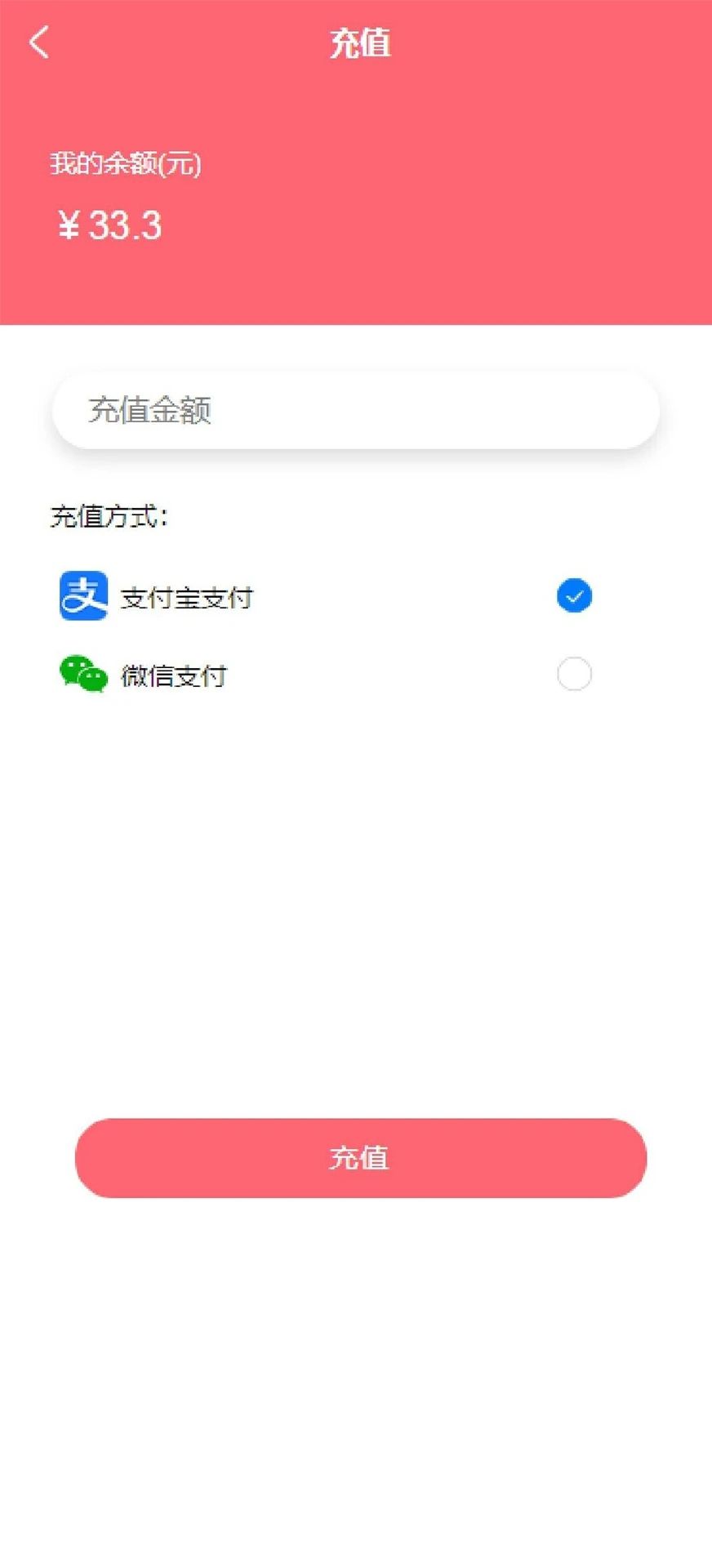Tap the pink 充值 button at the bottom
This screenshot has width=712, height=1568.
click(360, 1157)
